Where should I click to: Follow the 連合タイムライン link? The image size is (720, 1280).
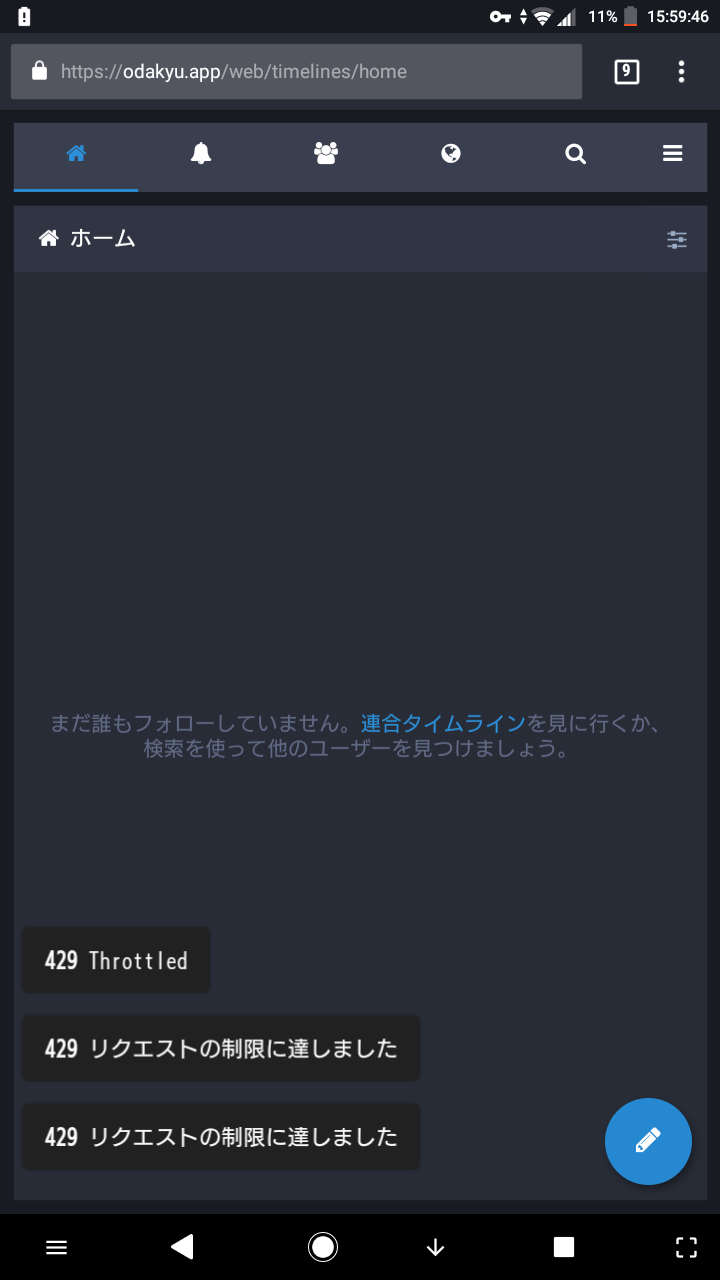[x=443, y=723]
